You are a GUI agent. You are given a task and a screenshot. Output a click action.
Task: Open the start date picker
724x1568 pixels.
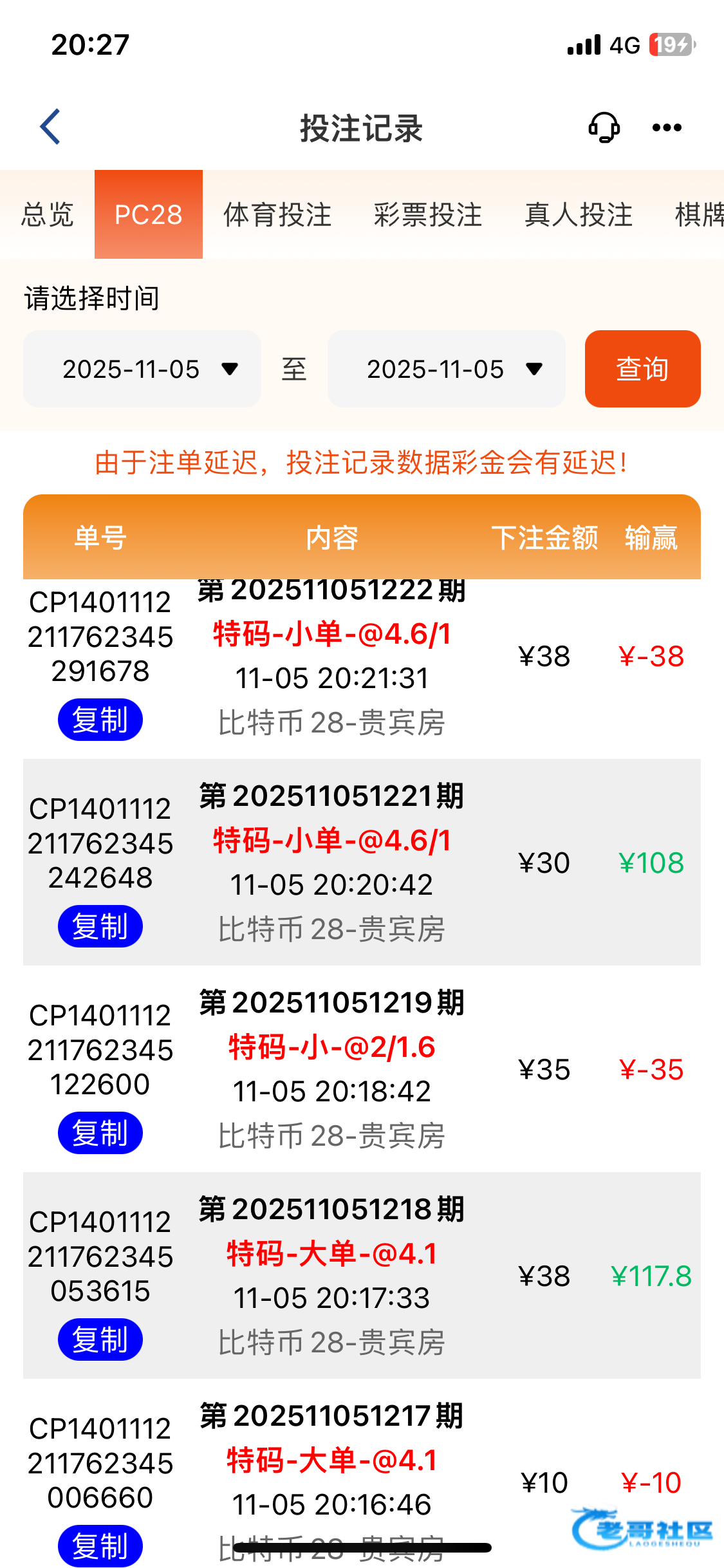point(142,369)
